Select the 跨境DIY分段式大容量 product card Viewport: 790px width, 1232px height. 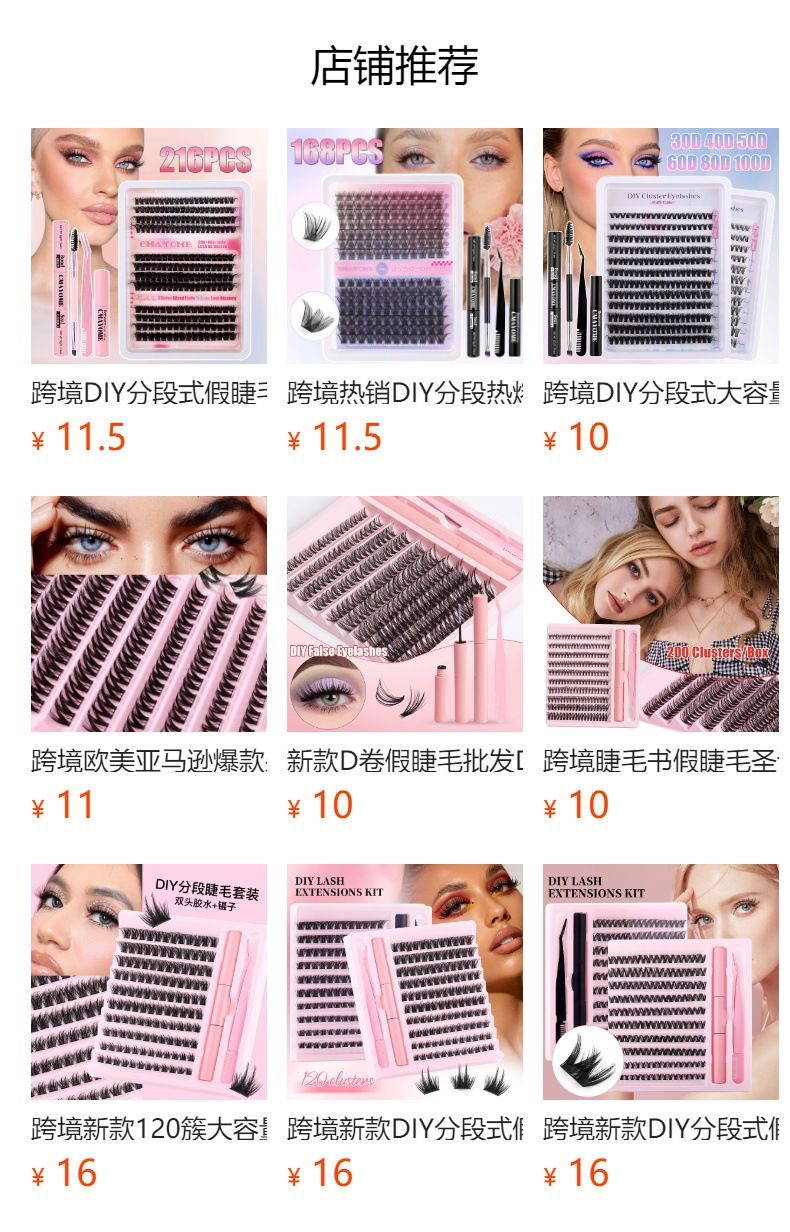point(660,246)
